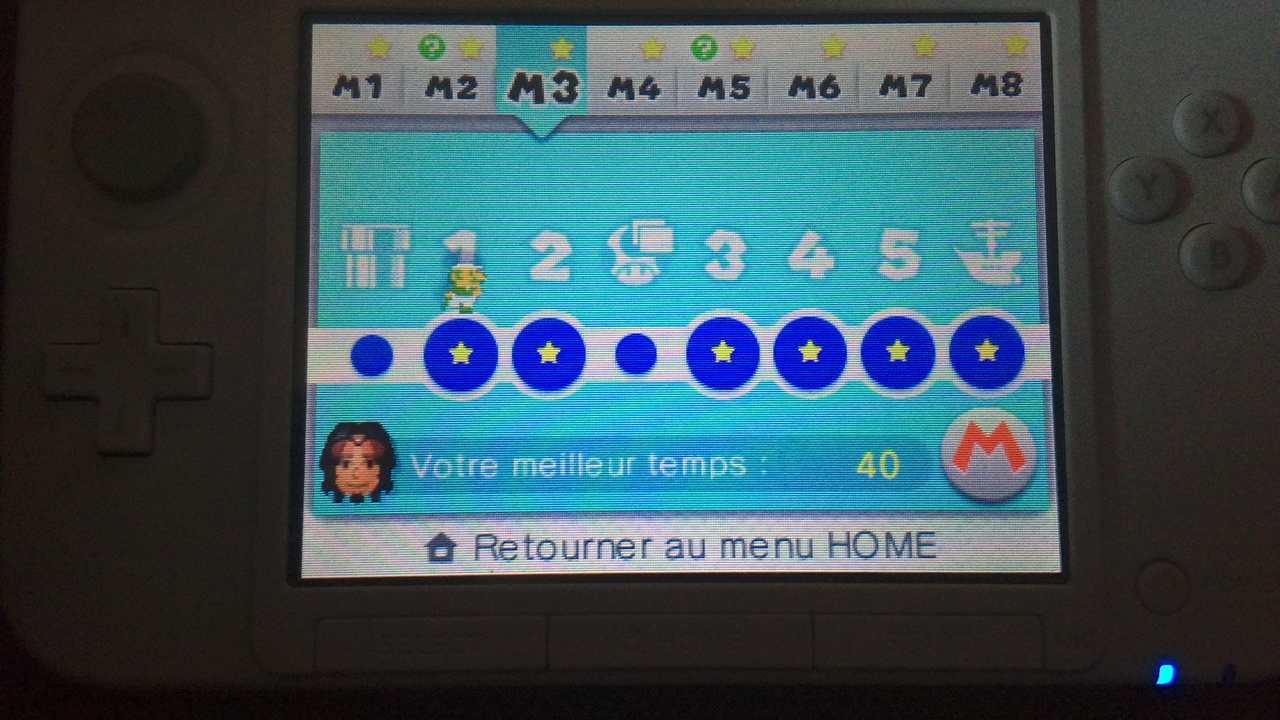Switch to the M7 world tab
This screenshot has width=1280, height=720.
(x=905, y=86)
